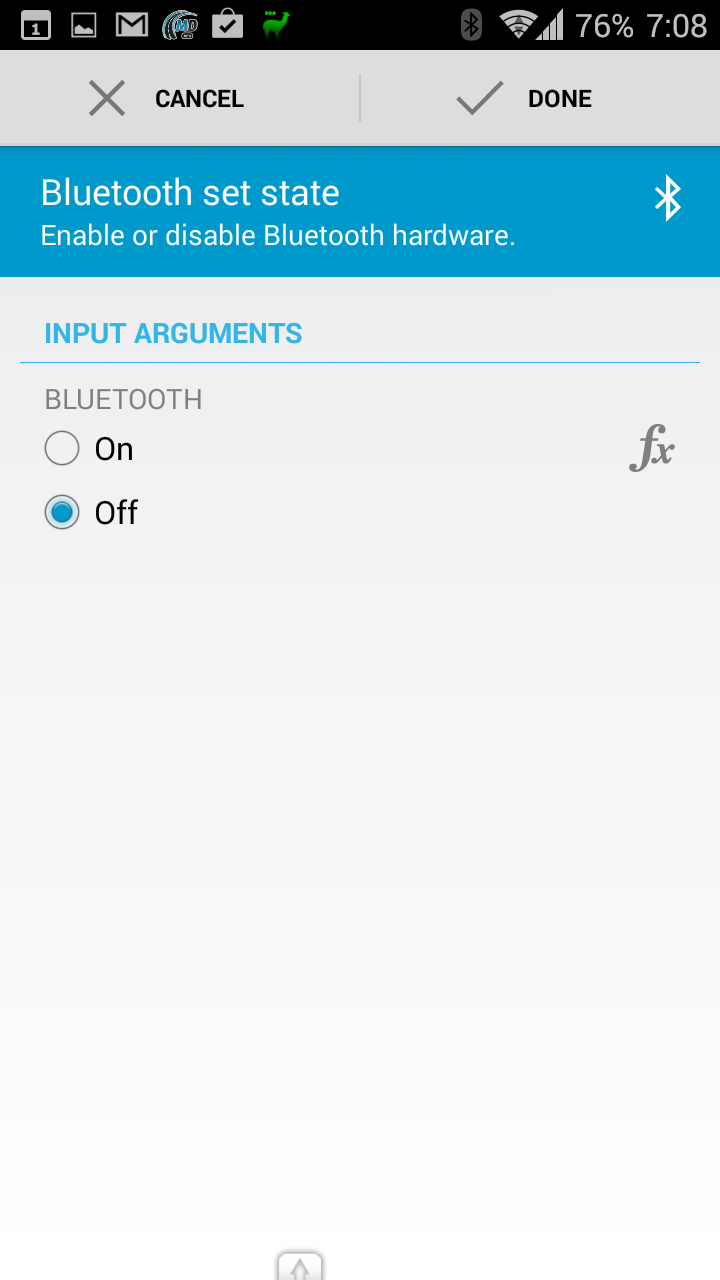The image size is (720, 1280).
Task: Expand the bottom drawer arrow handle
Action: 300,1266
